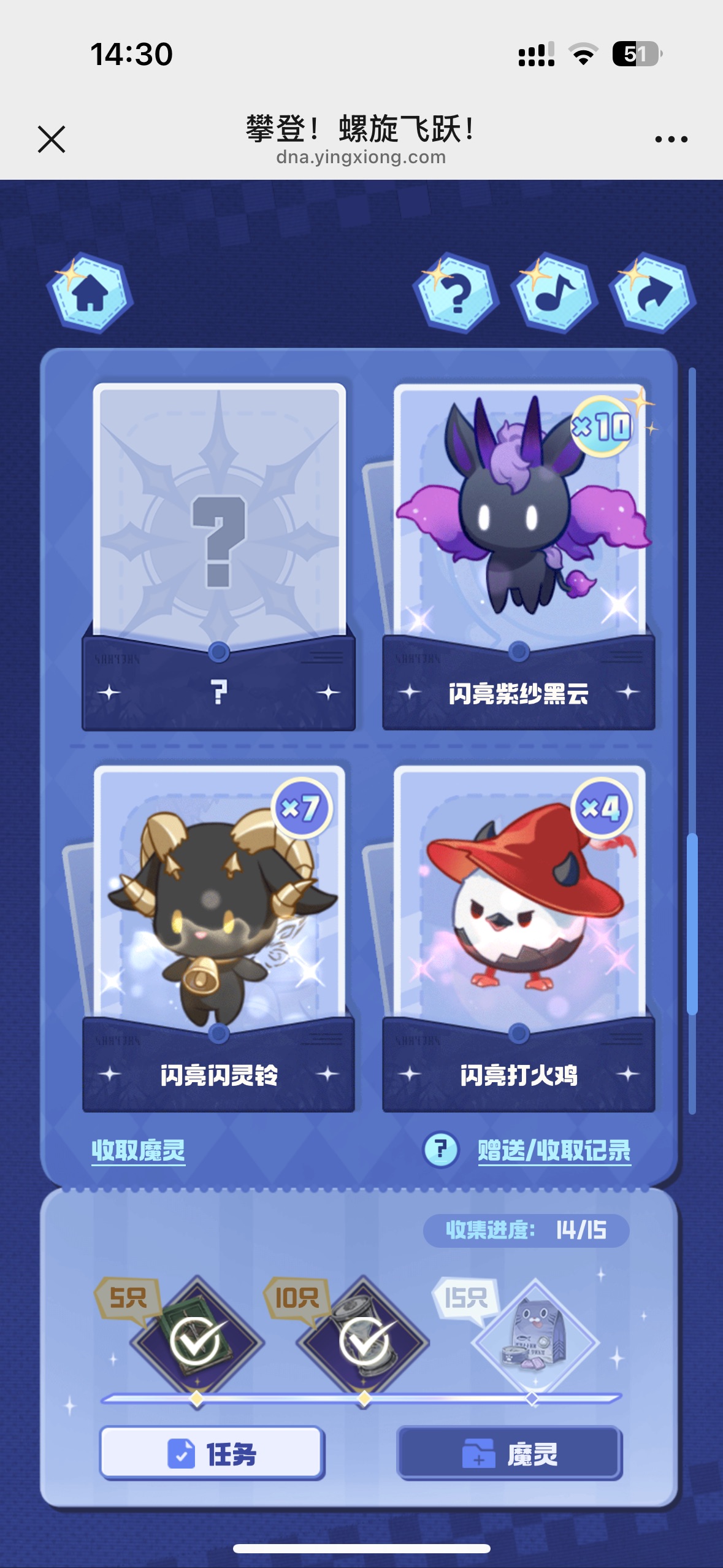
Task: Tap the 15只 reward gift
Action: point(534,1340)
